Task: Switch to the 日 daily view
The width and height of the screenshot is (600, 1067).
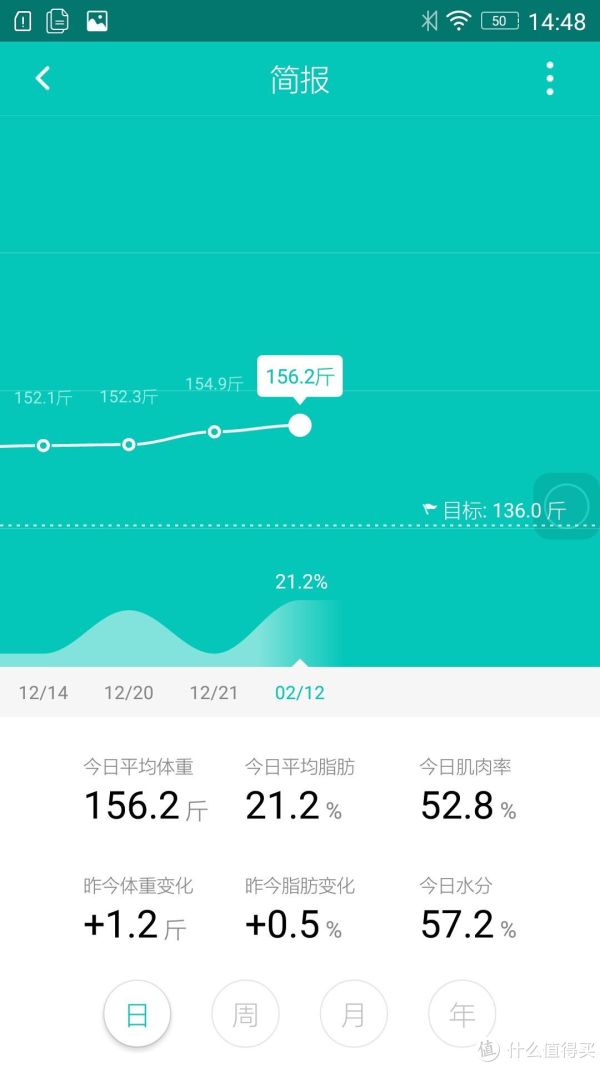Action: tap(137, 1015)
